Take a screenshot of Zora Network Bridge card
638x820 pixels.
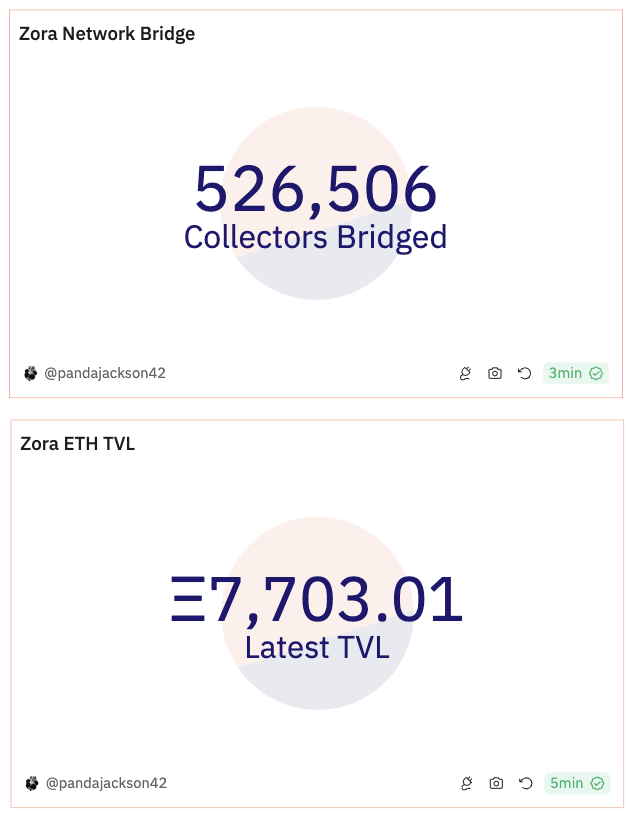[495, 374]
